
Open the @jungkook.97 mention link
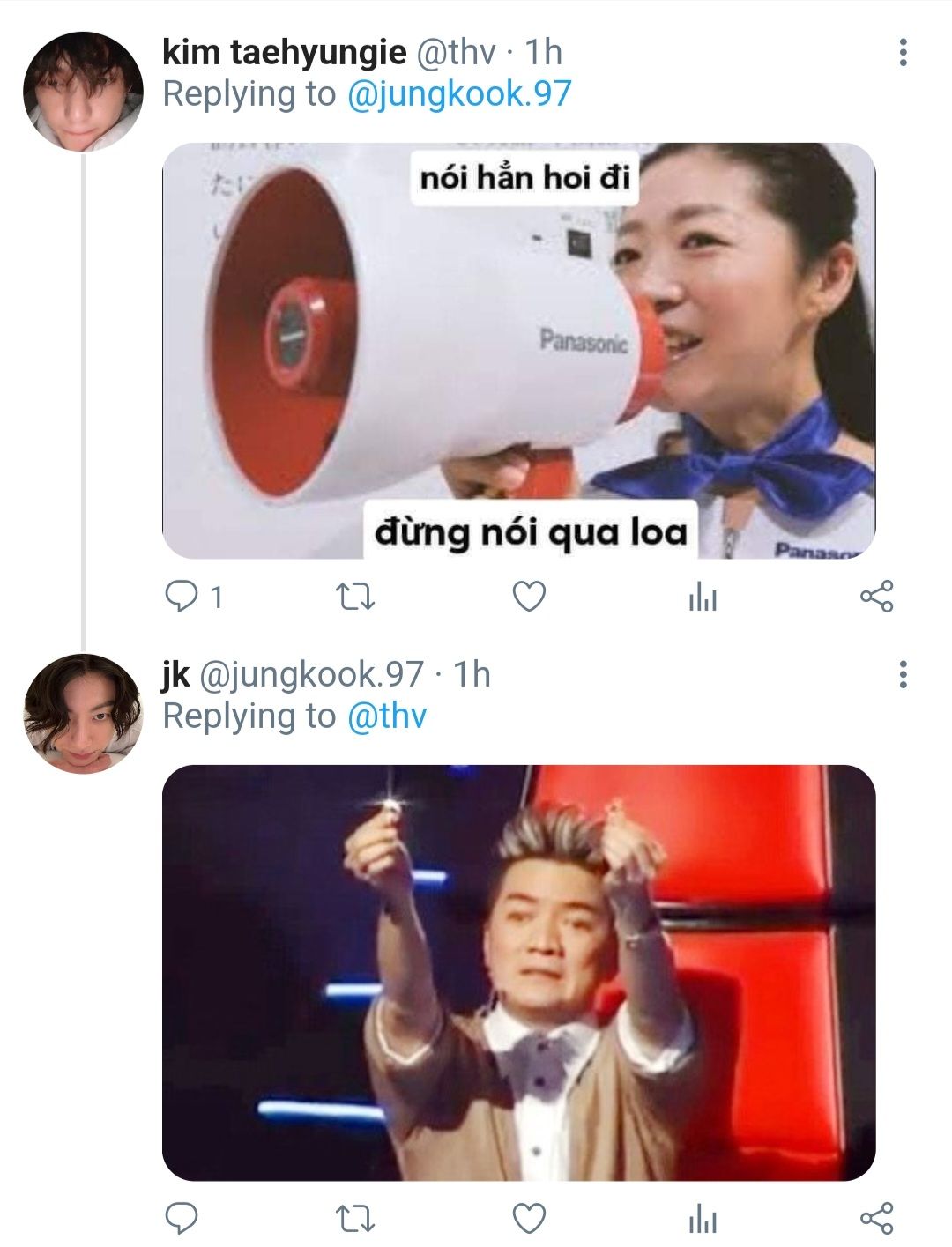tap(459, 94)
